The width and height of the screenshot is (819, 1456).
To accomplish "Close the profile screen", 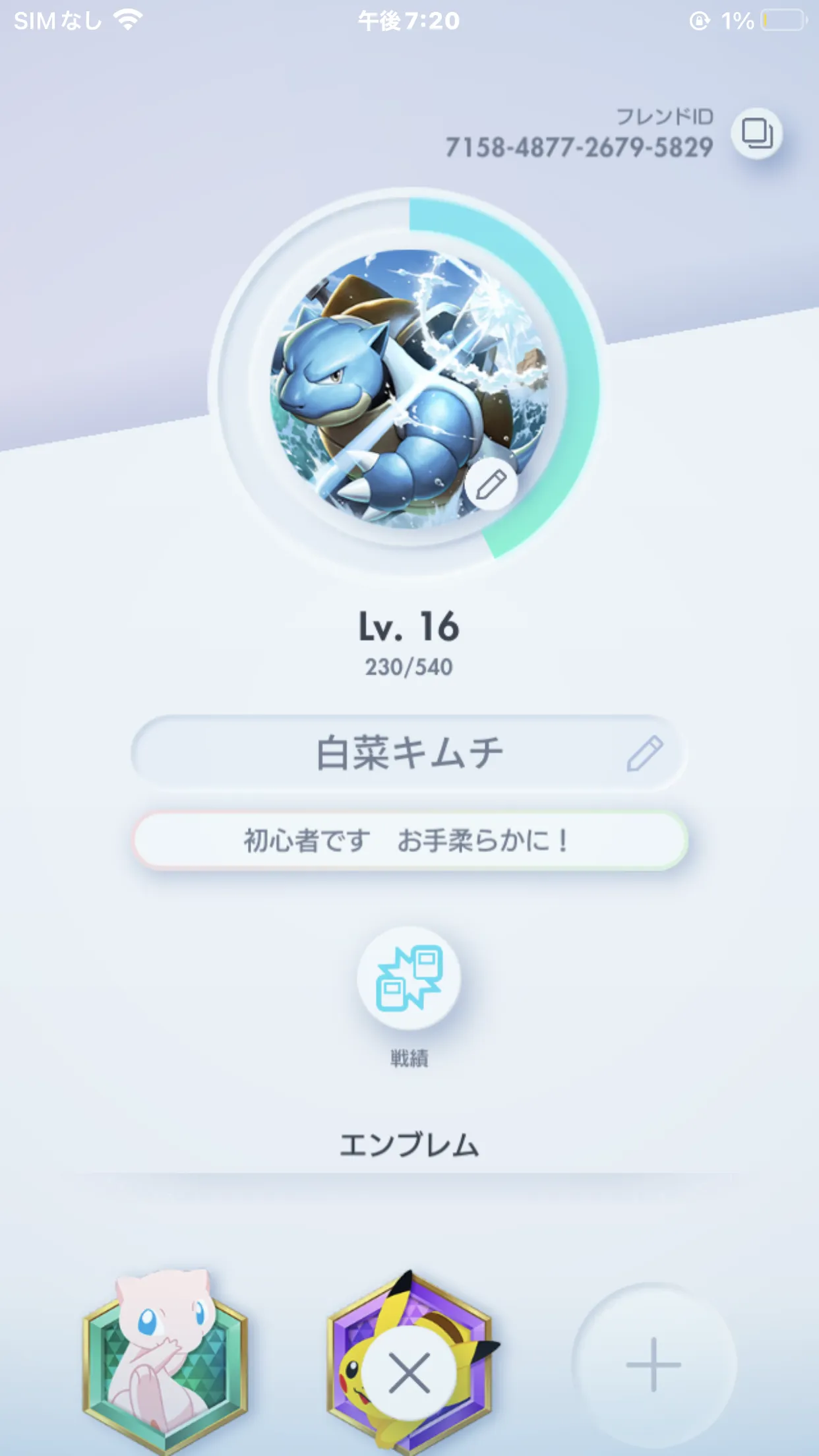I will (x=409, y=1374).
